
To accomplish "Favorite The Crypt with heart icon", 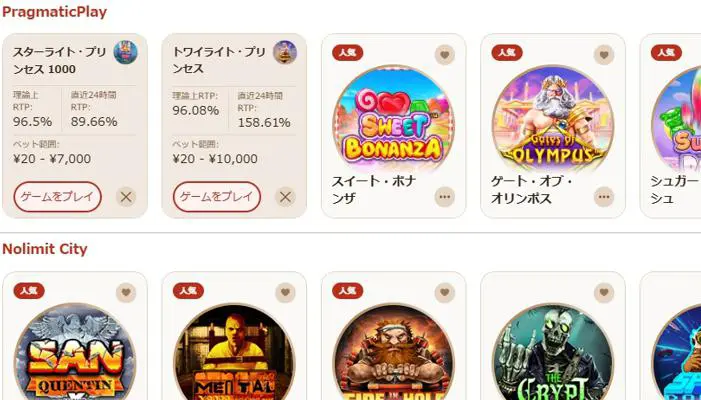I will pyautogui.click(x=604, y=292).
